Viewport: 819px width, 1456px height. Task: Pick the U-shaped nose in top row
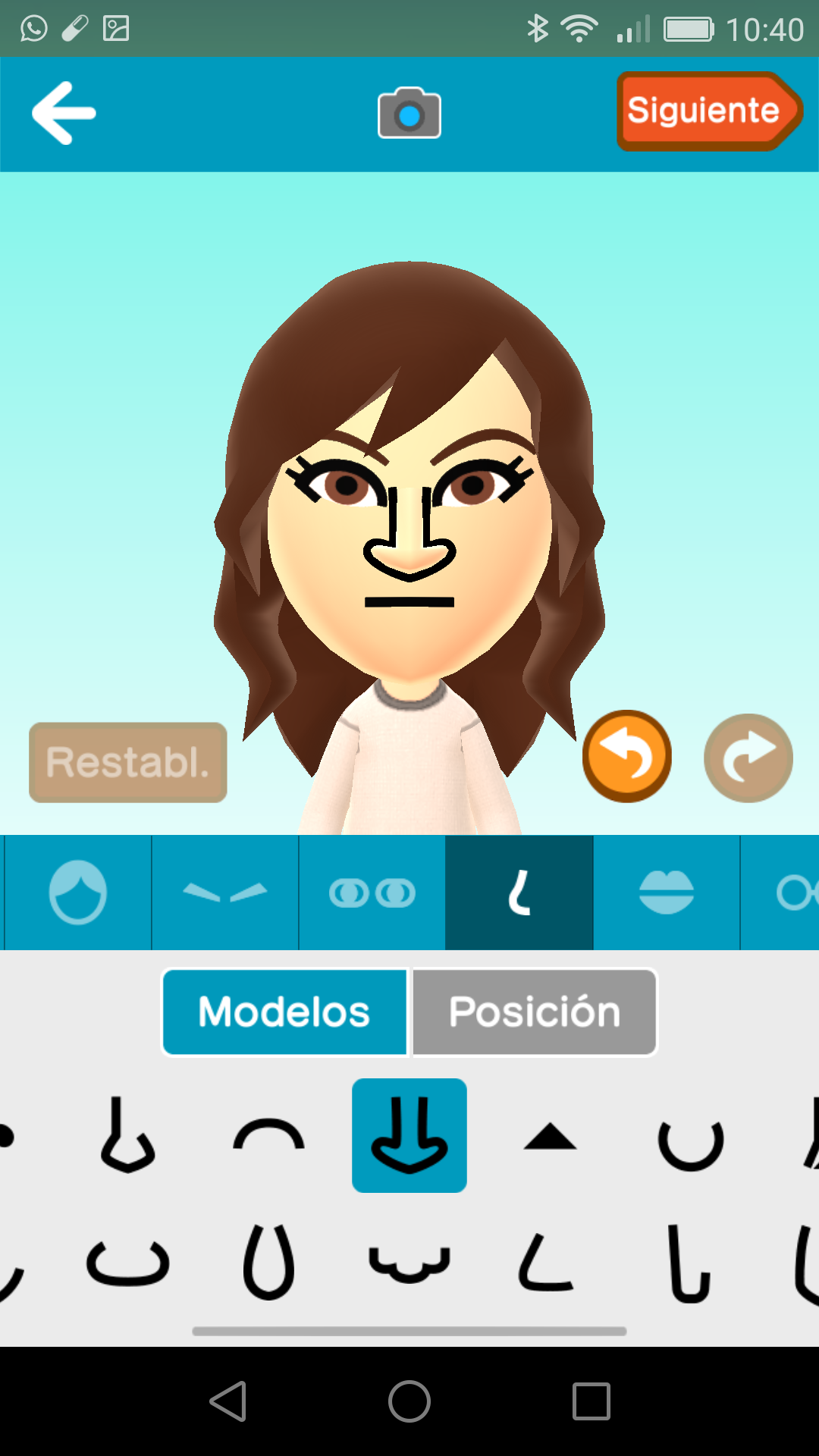point(690,1143)
